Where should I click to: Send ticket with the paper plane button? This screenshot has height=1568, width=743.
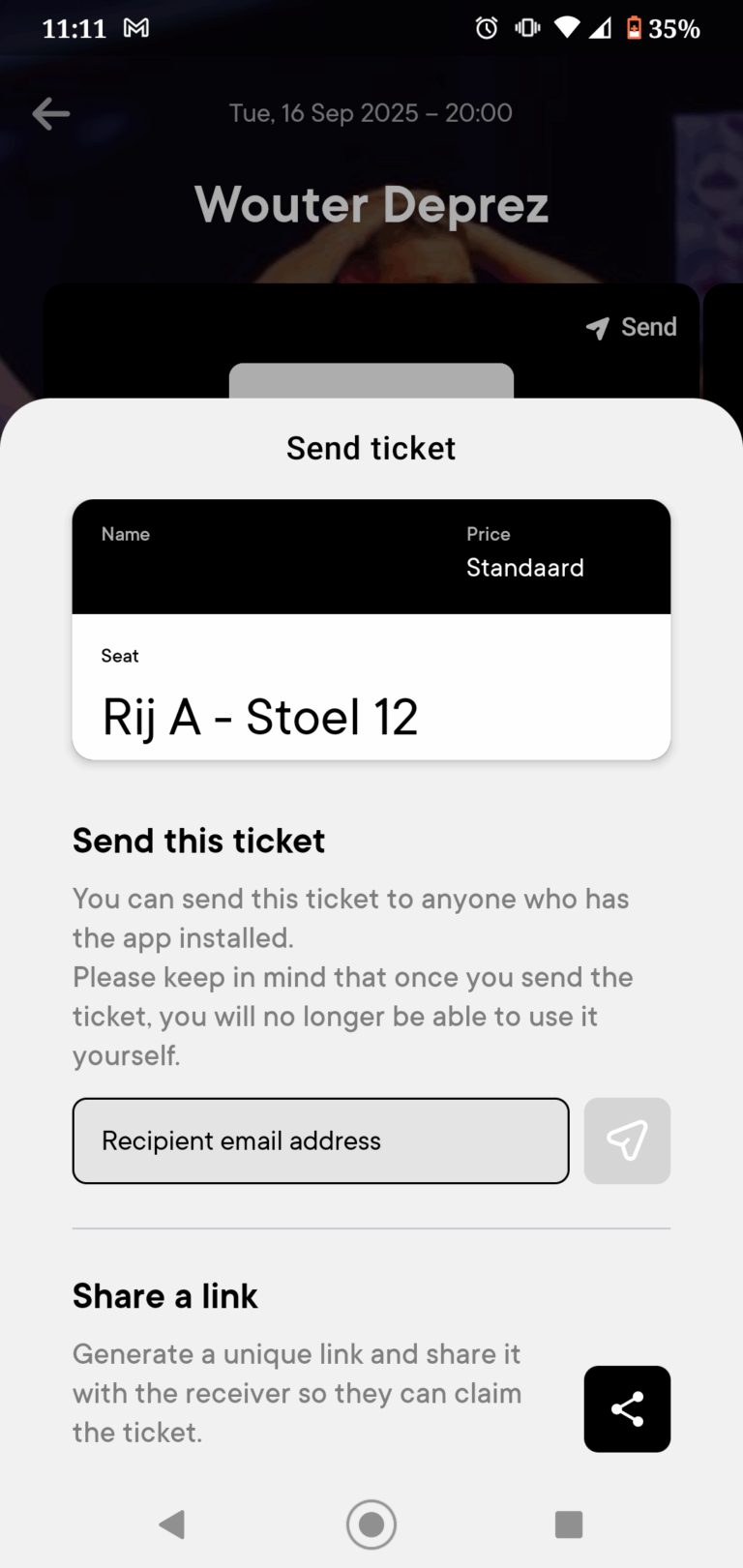pyautogui.click(x=627, y=1140)
